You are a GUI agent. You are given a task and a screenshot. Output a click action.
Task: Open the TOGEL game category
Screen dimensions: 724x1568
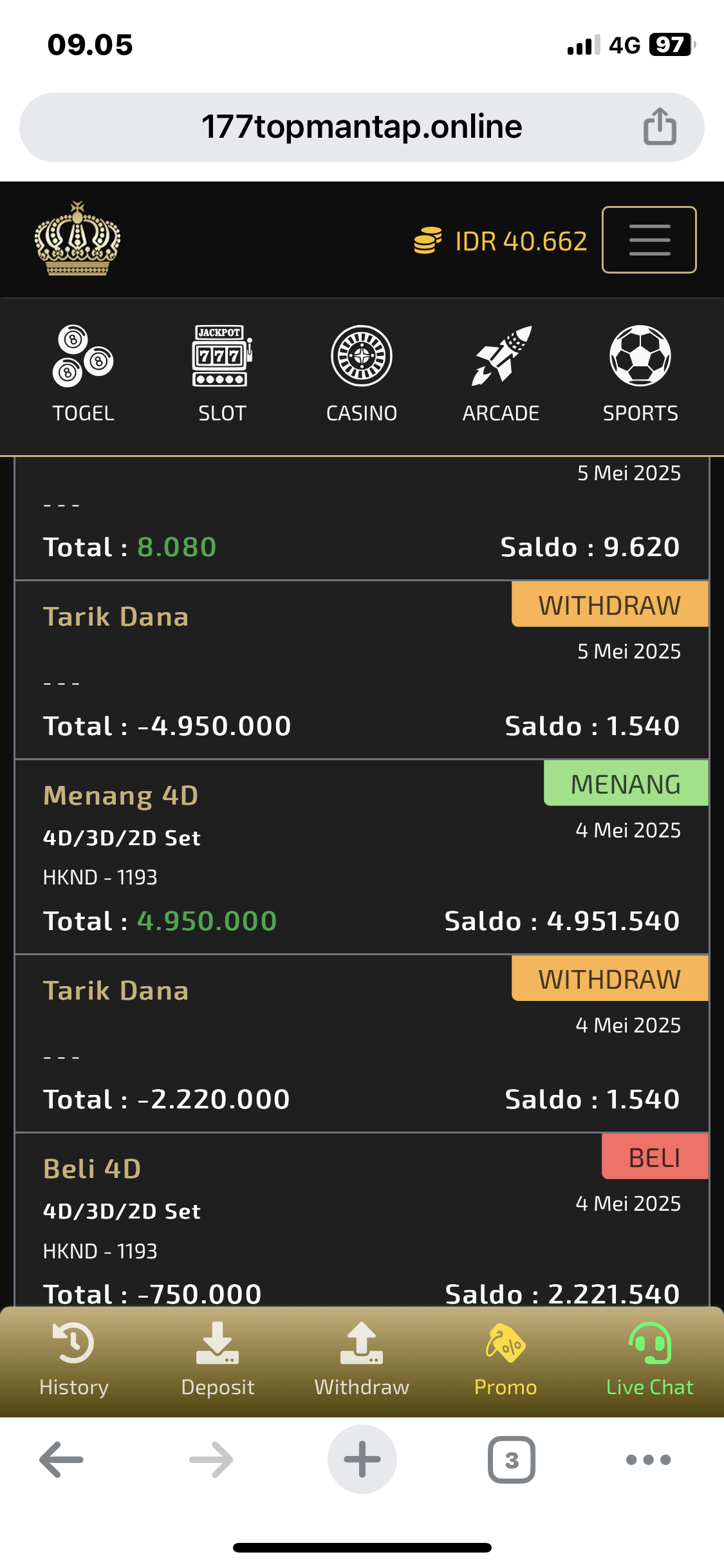(83, 374)
